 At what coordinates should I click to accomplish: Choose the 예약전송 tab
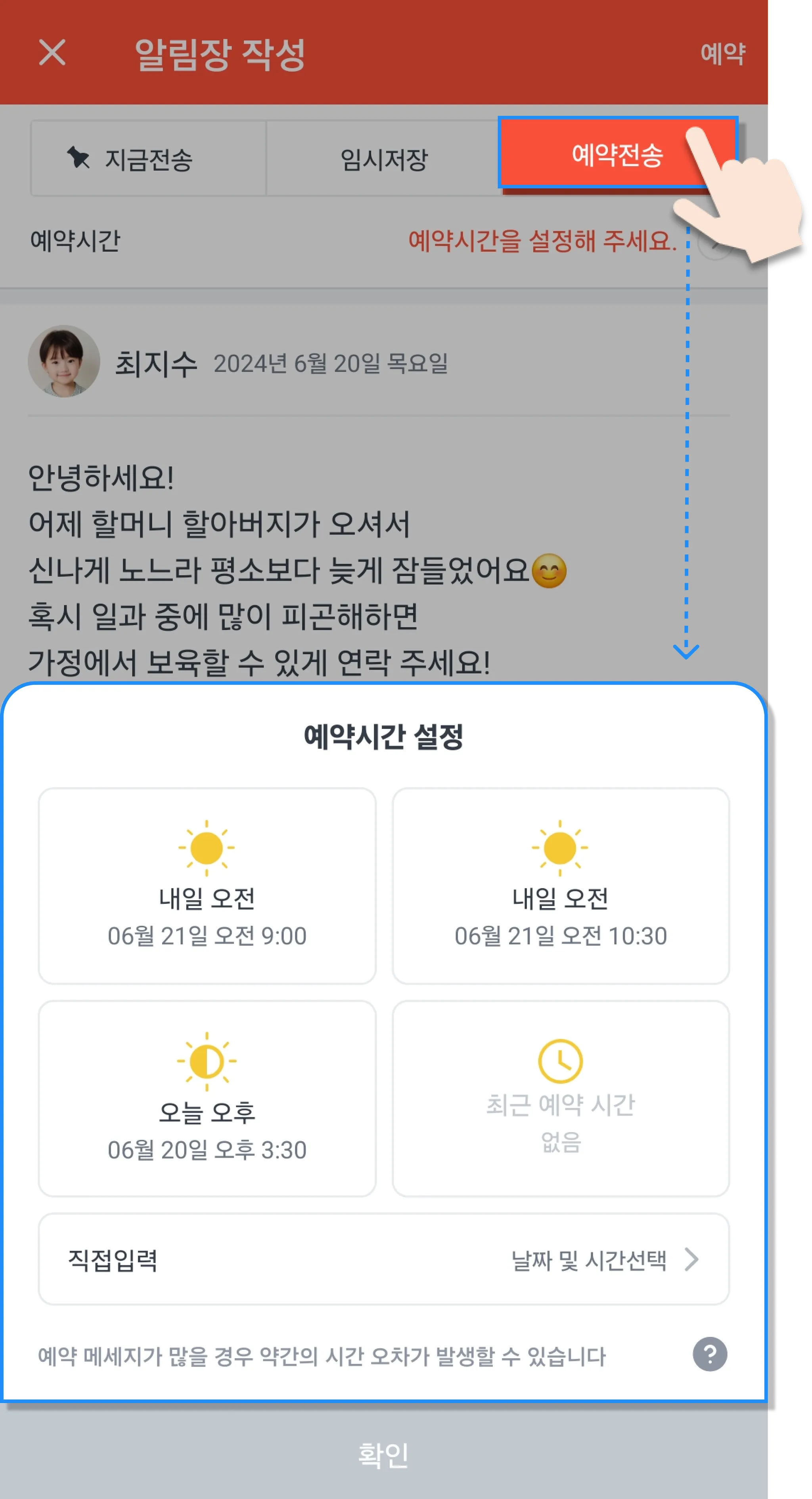pos(617,154)
